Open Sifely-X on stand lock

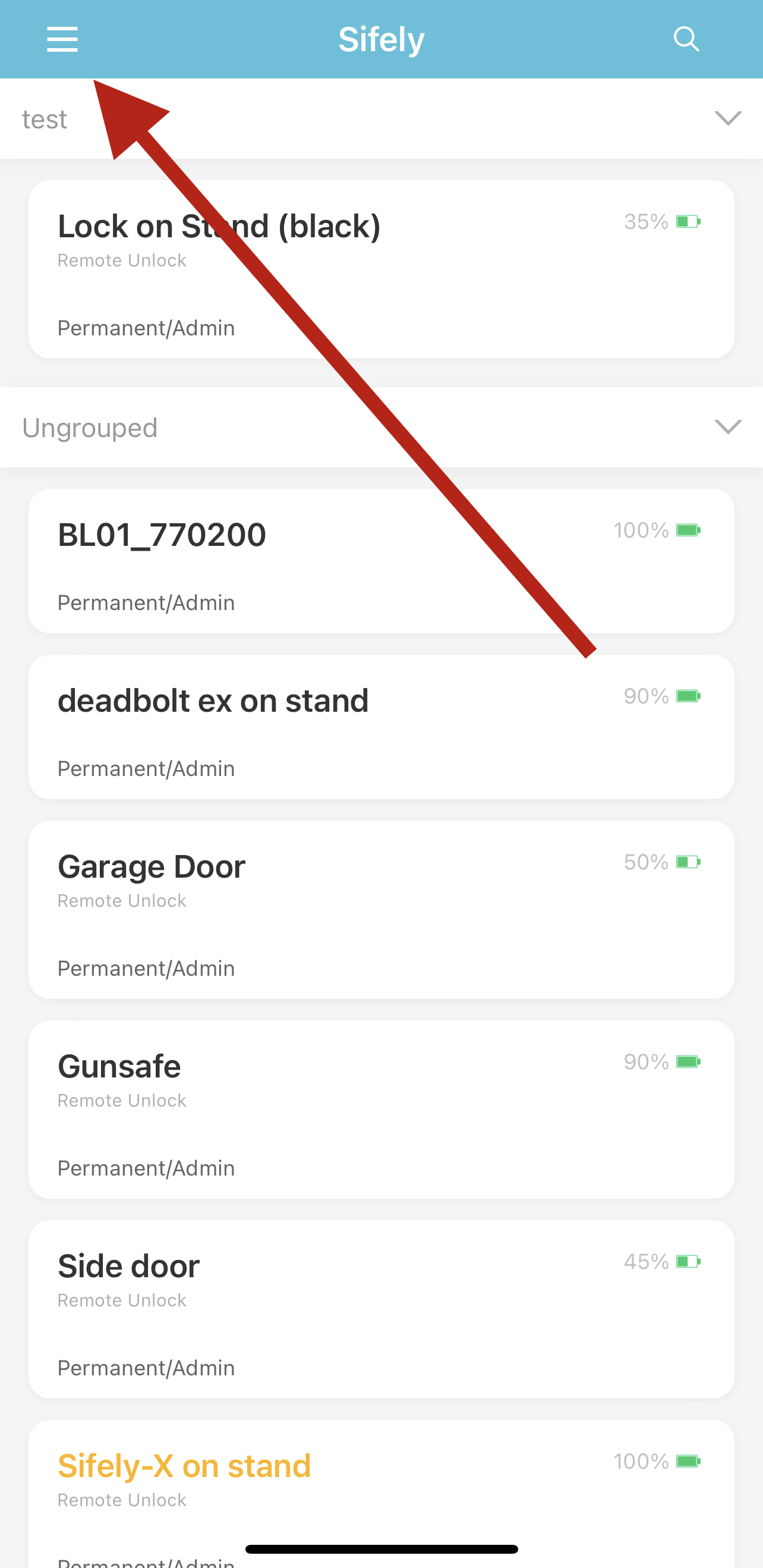point(381,1494)
